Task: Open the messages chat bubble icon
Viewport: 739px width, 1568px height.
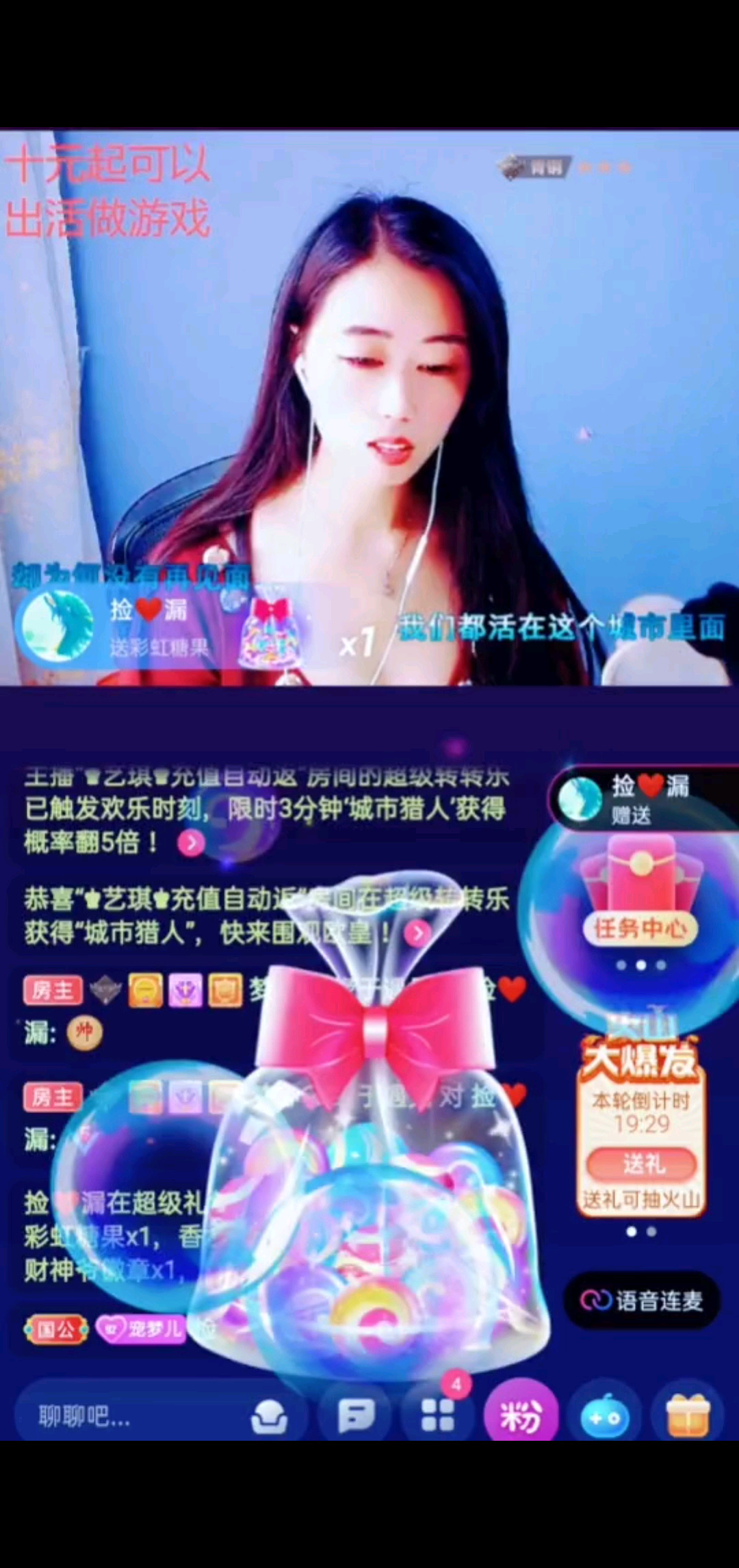Action: [356, 1415]
